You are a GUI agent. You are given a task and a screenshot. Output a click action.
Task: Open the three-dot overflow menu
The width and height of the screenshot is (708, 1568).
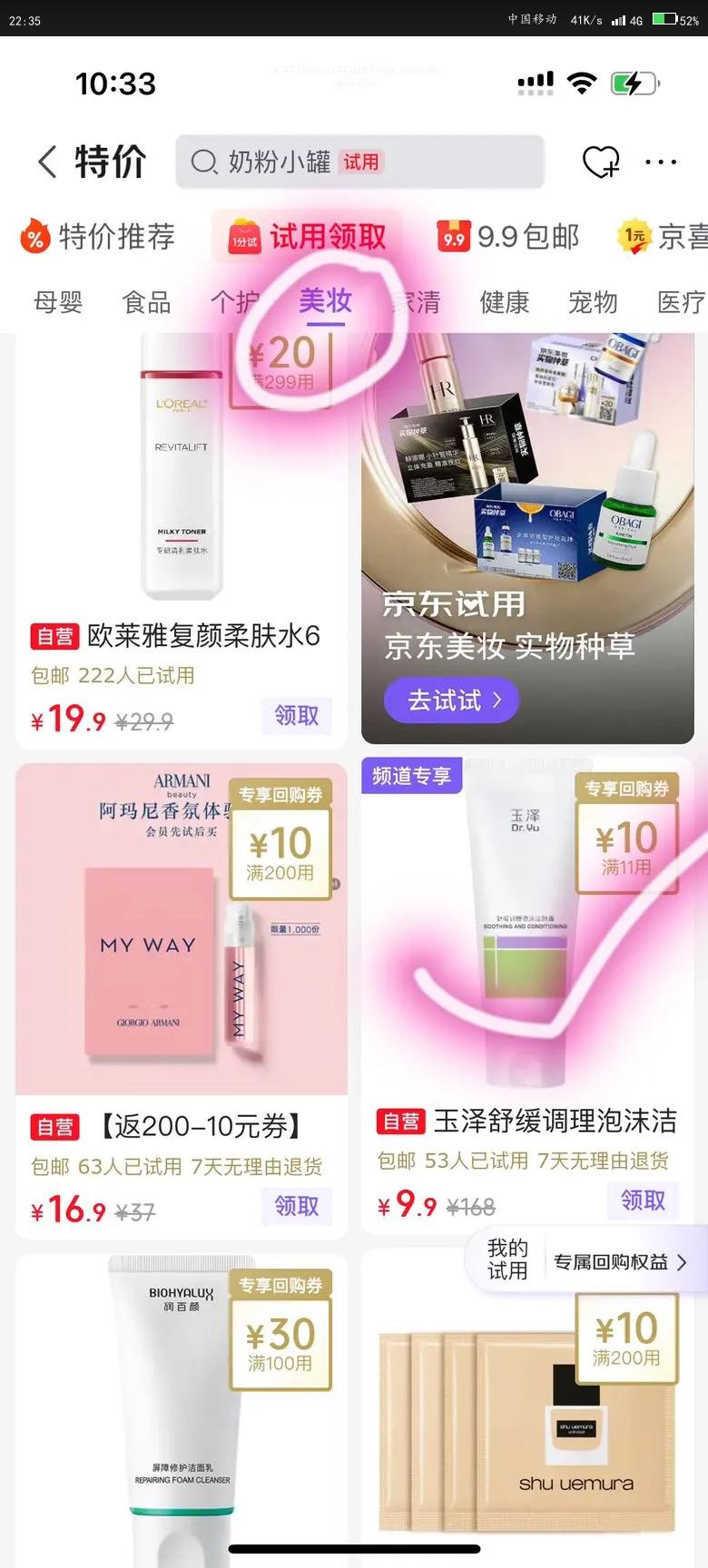(661, 162)
